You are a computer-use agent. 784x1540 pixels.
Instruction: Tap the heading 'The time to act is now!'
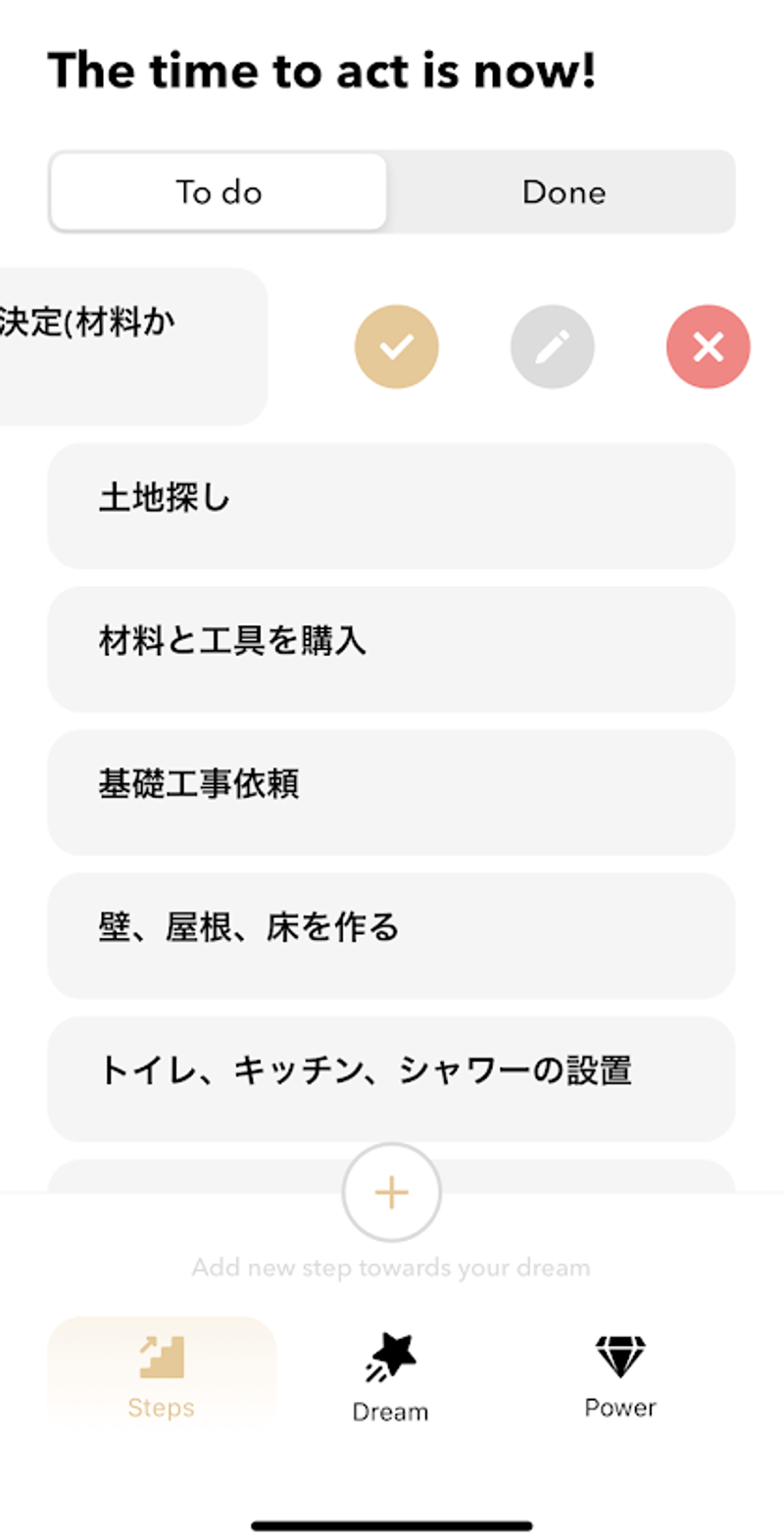pos(323,70)
